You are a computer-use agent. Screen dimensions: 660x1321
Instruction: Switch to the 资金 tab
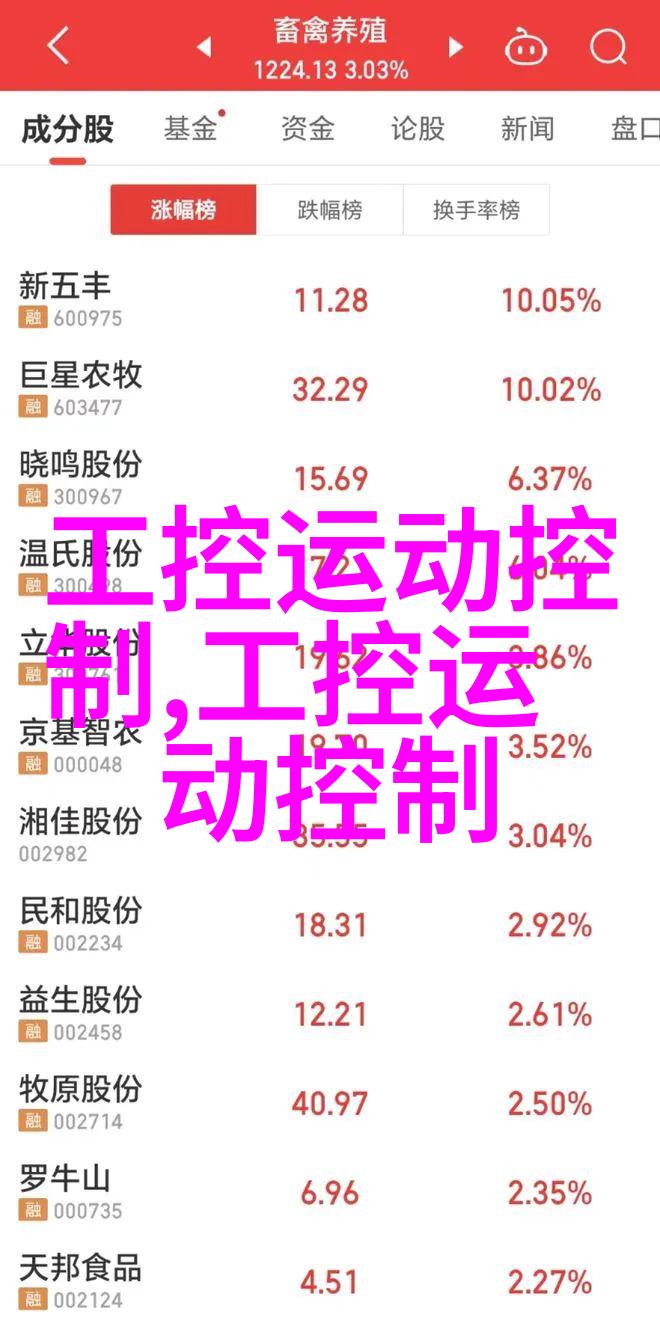307,128
